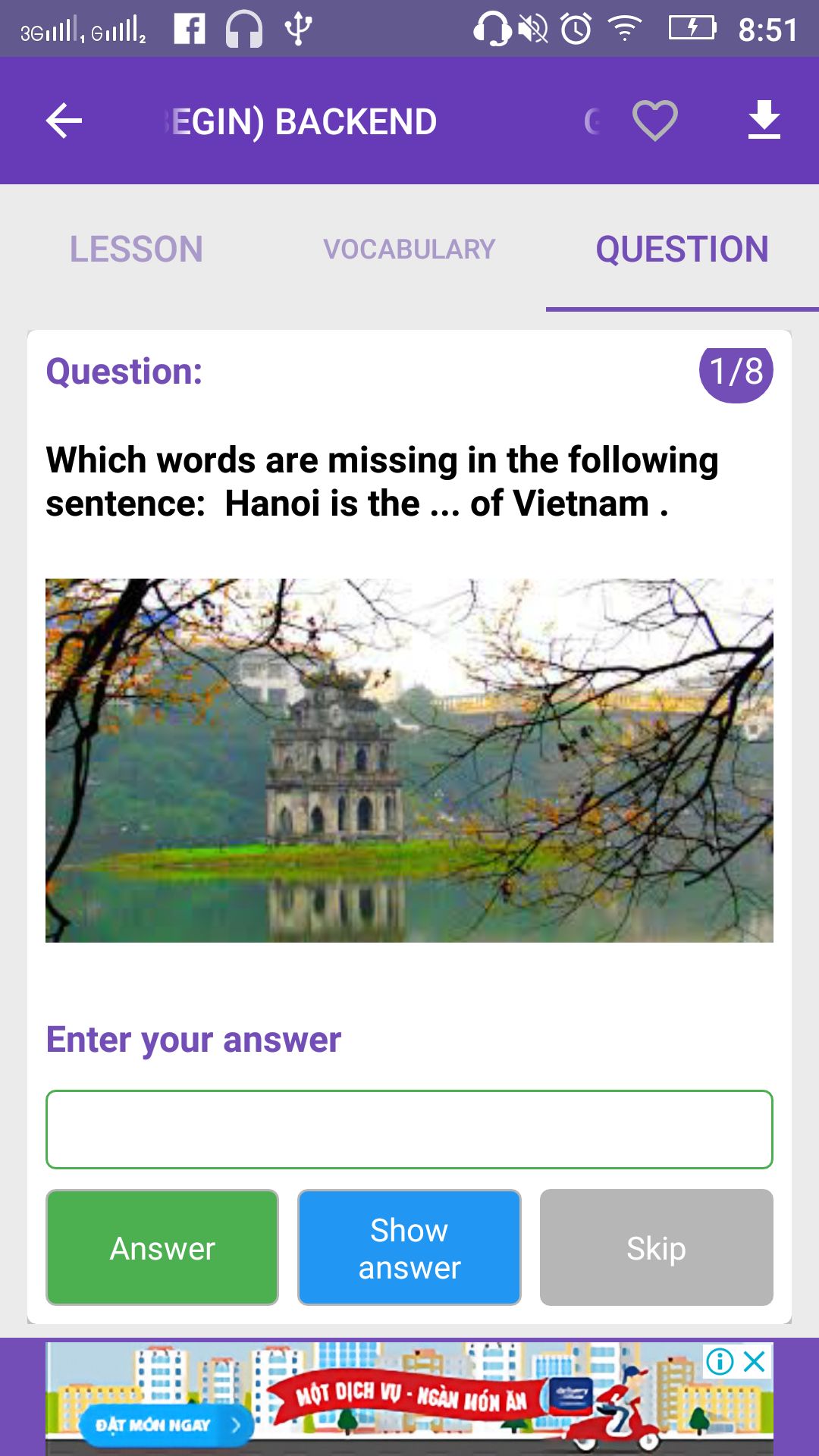Go back using the arrow icon
This screenshot has width=819, height=1456.
[64, 121]
